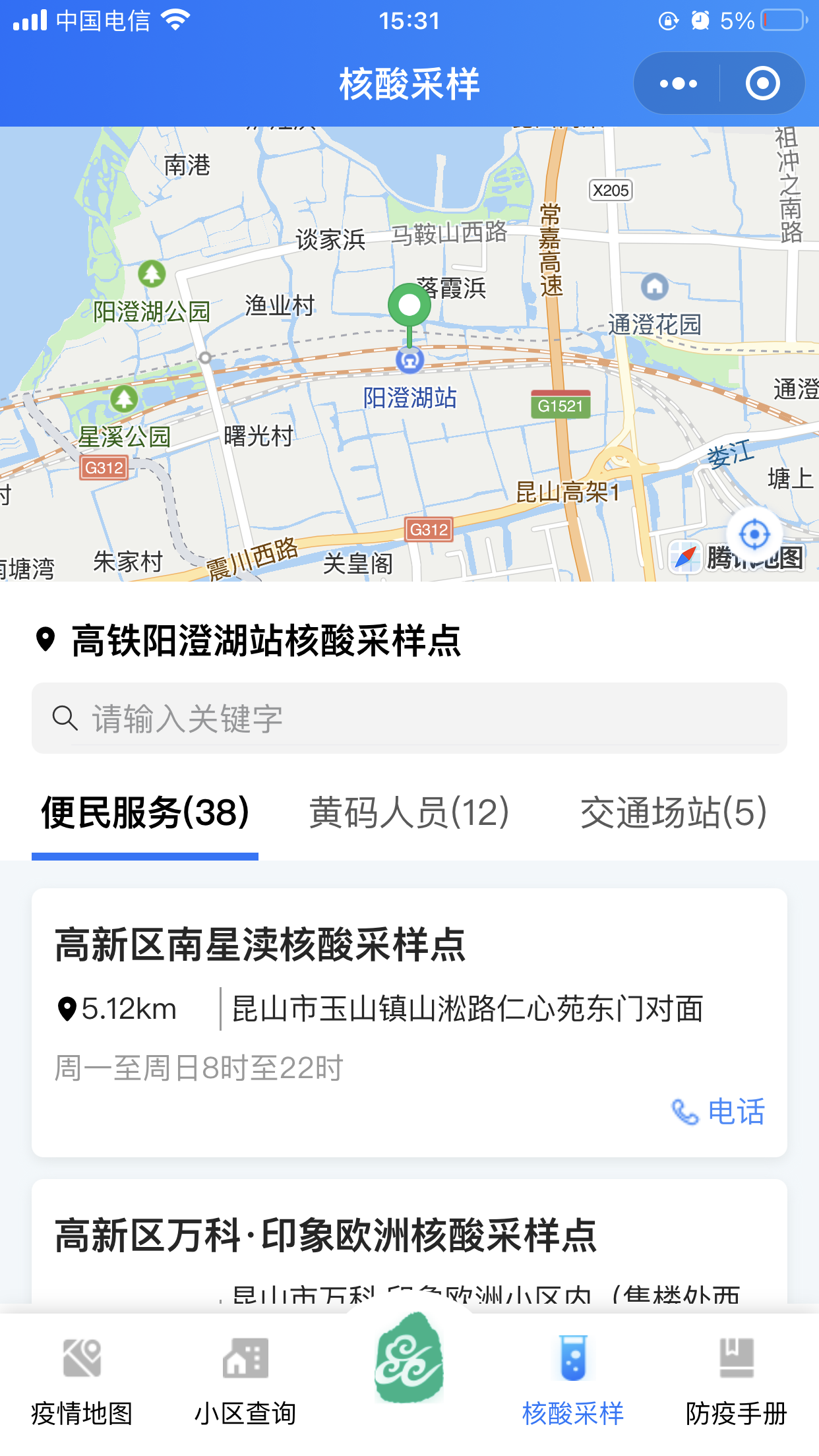This screenshot has height=1456, width=819.
Task: Open the 防疫手册 tab
Action: click(737, 1381)
